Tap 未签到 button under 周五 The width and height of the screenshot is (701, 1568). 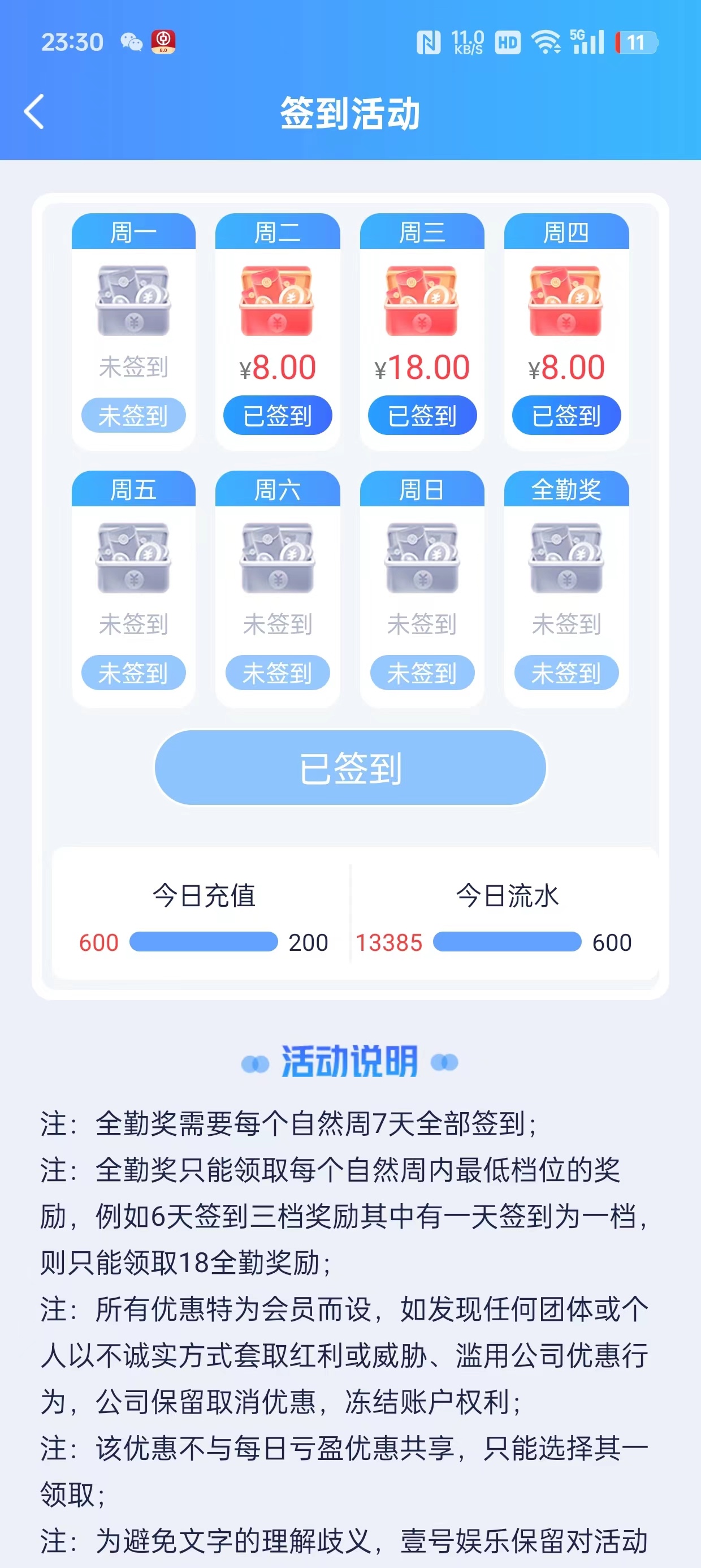133,673
